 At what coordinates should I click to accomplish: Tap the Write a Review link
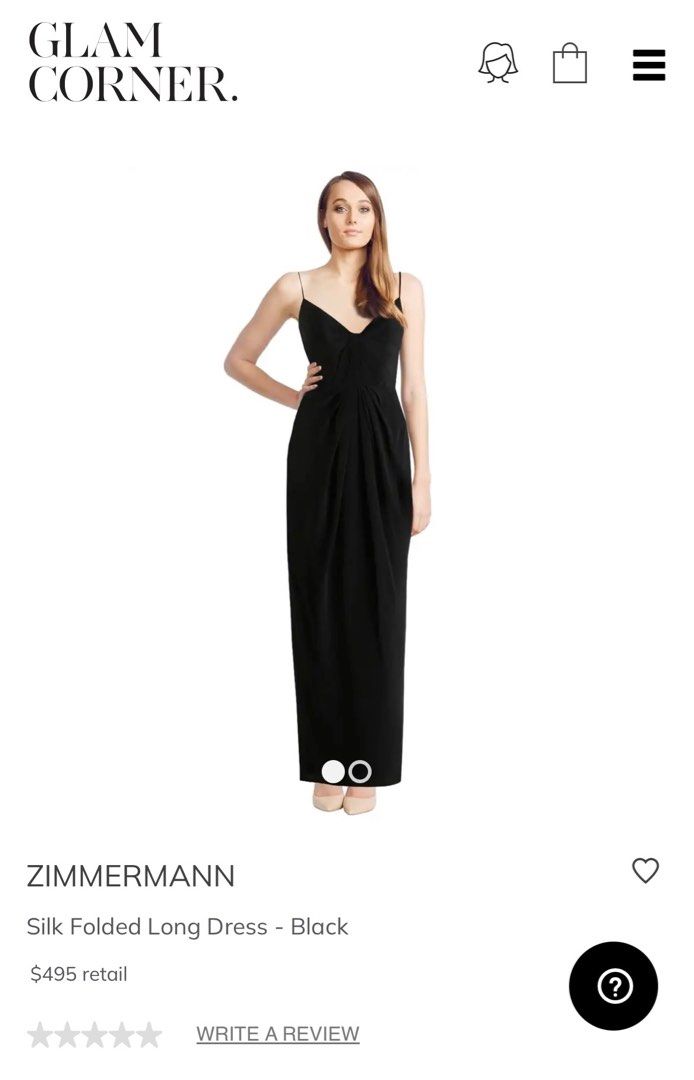277,1034
